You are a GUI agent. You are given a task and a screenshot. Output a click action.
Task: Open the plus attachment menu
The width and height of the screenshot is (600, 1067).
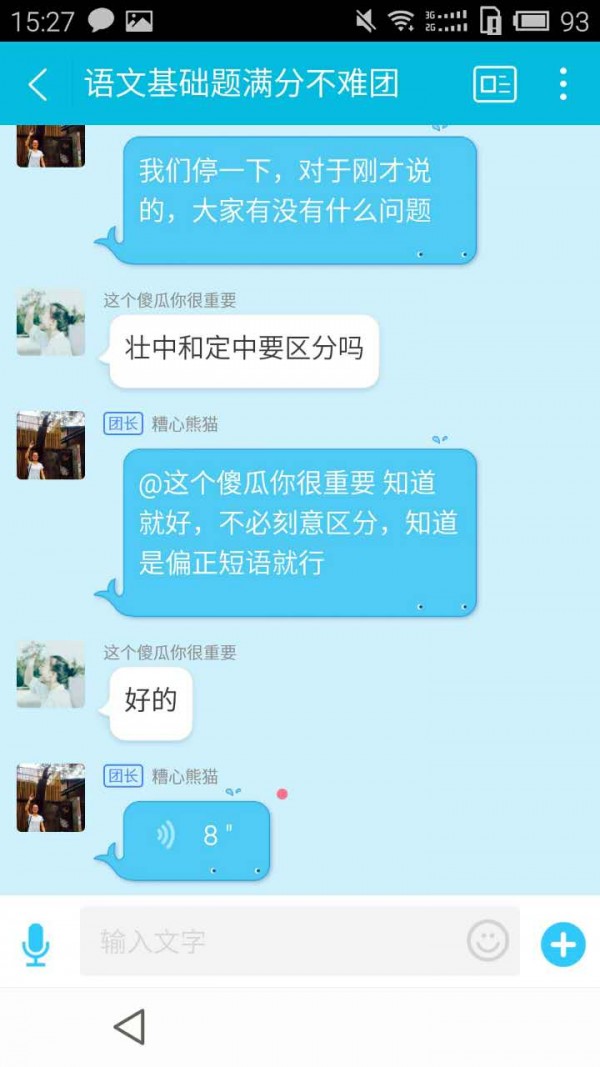tap(563, 943)
